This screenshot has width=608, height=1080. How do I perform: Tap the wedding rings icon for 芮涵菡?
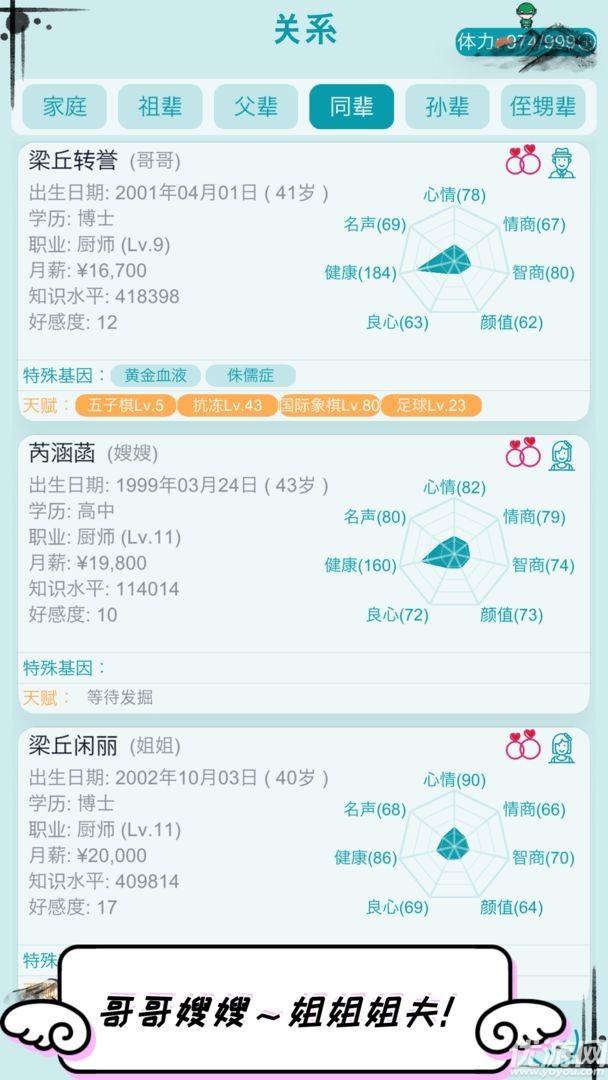tap(522, 454)
